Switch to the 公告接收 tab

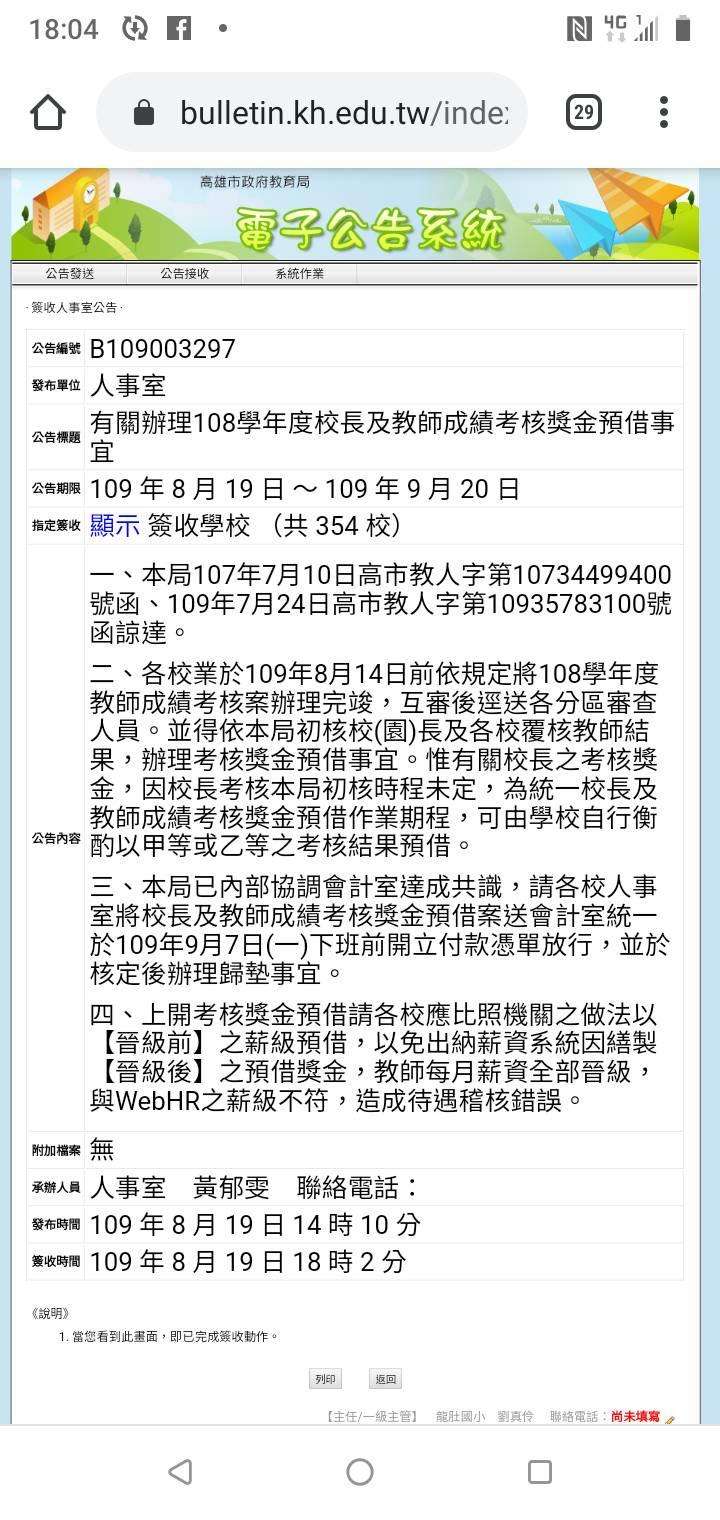pyautogui.click(x=185, y=274)
